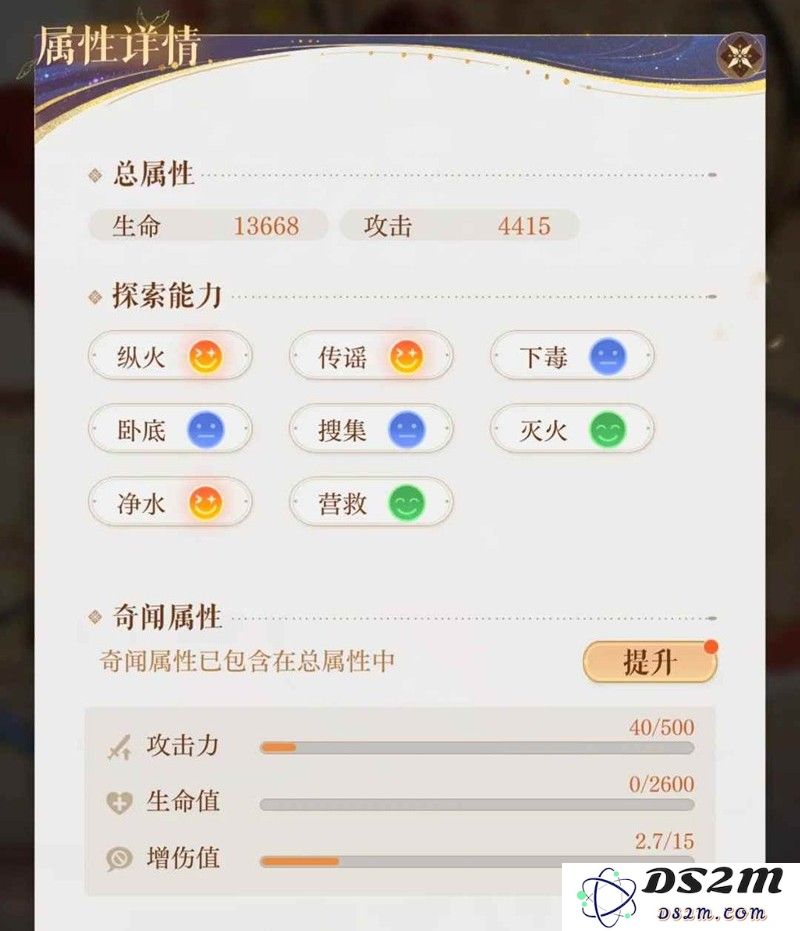Tap the 提升 button
This screenshot has width=800, height=931.
coord(650,662)
